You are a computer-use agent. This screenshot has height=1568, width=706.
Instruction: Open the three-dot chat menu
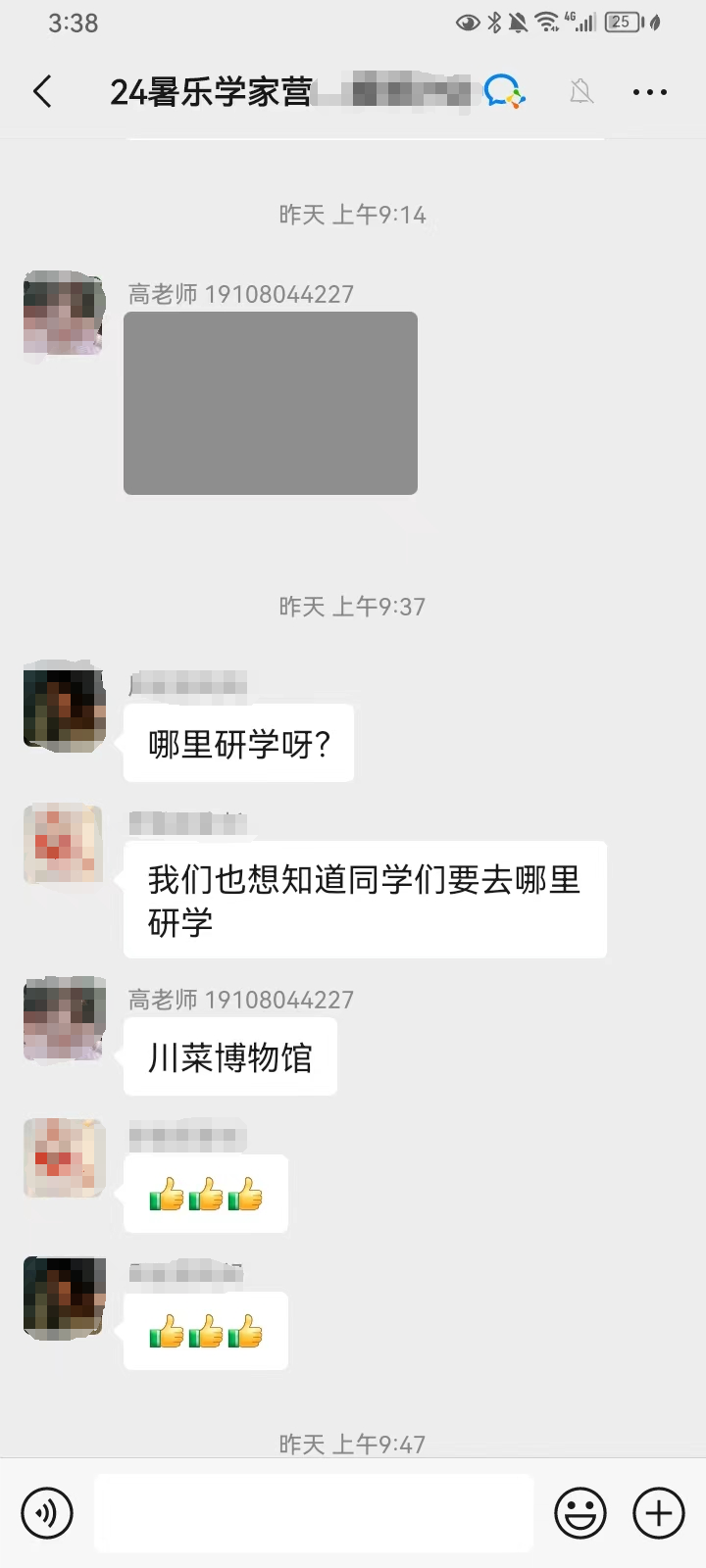(649, 92)
